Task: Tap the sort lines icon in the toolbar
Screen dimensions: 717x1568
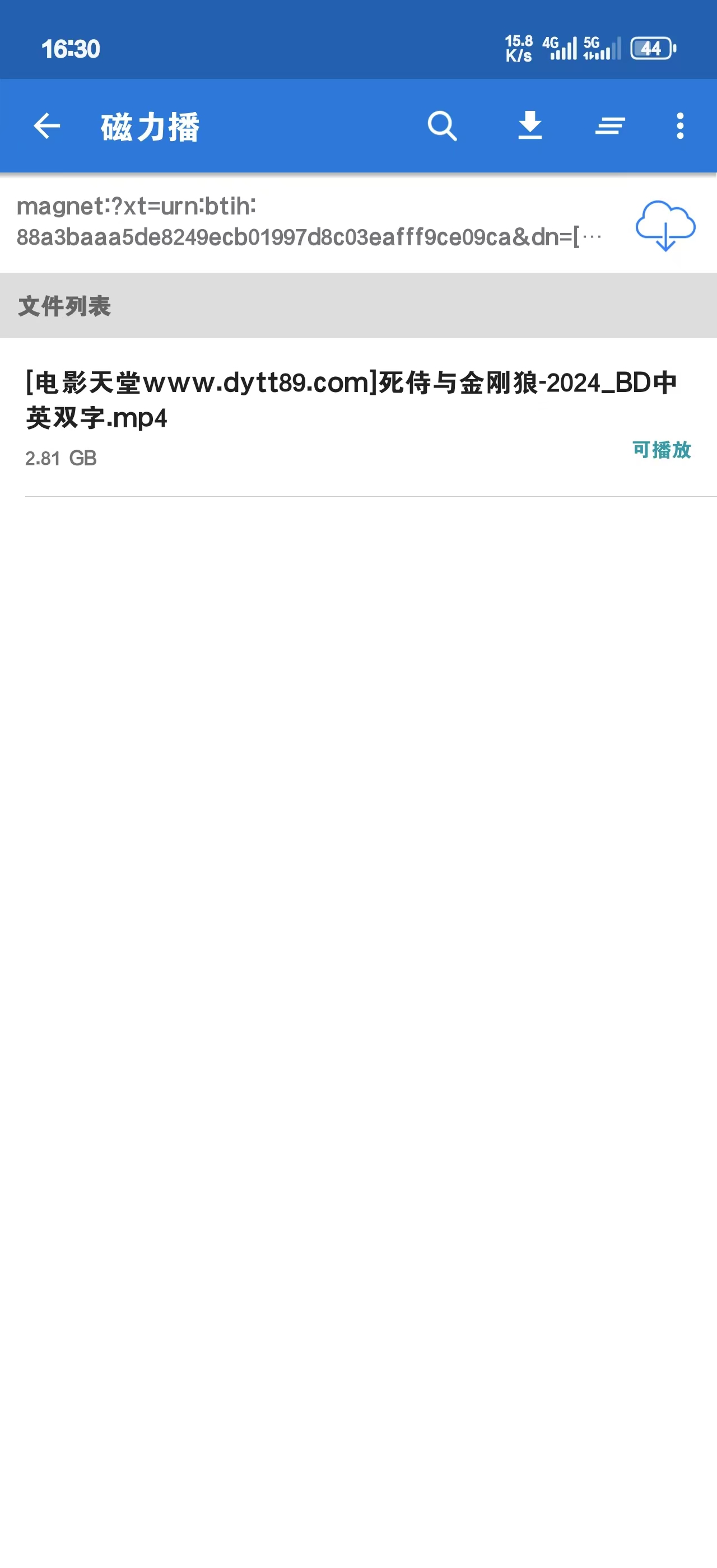Action: (611, 126)
